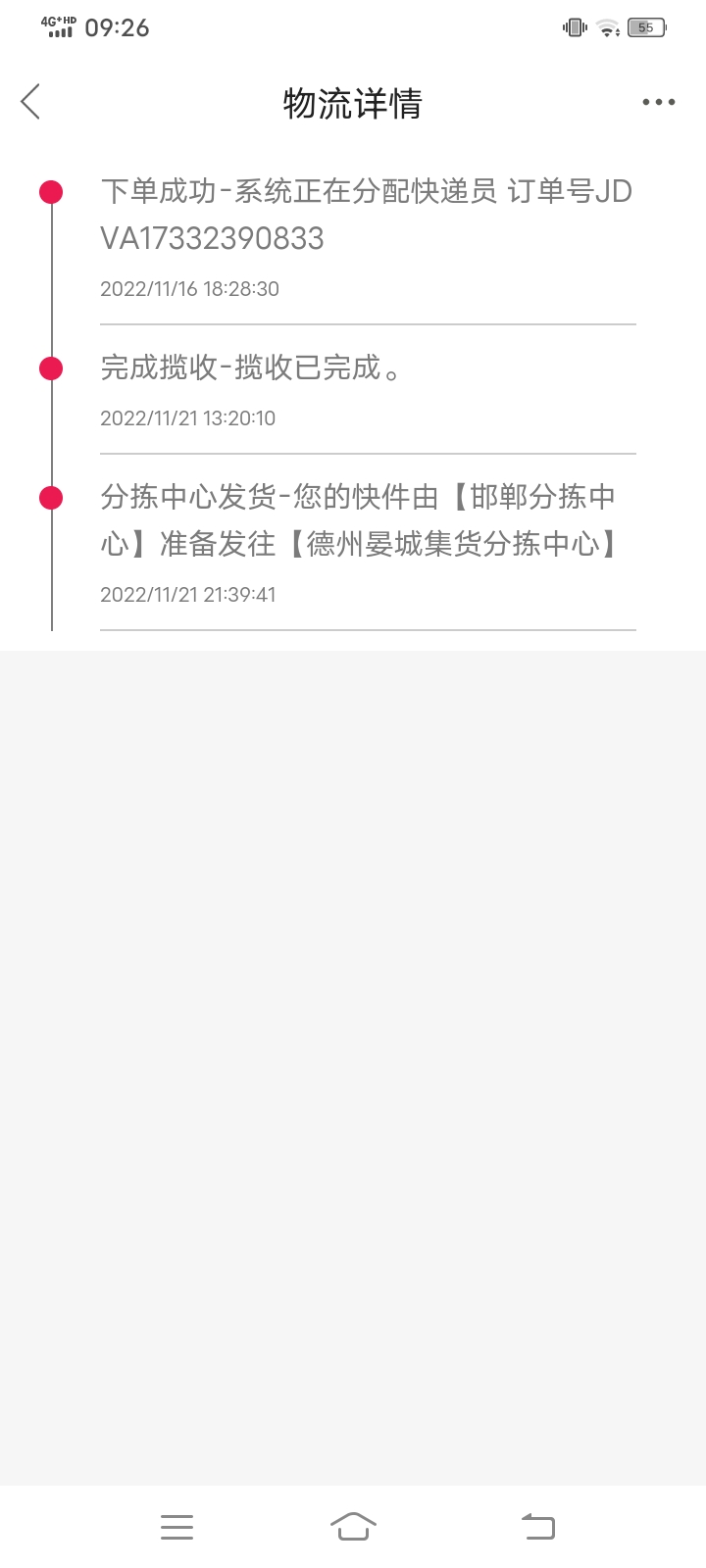Go back from the 物流详情 page
706x1568 pixels.
(30, 102)
